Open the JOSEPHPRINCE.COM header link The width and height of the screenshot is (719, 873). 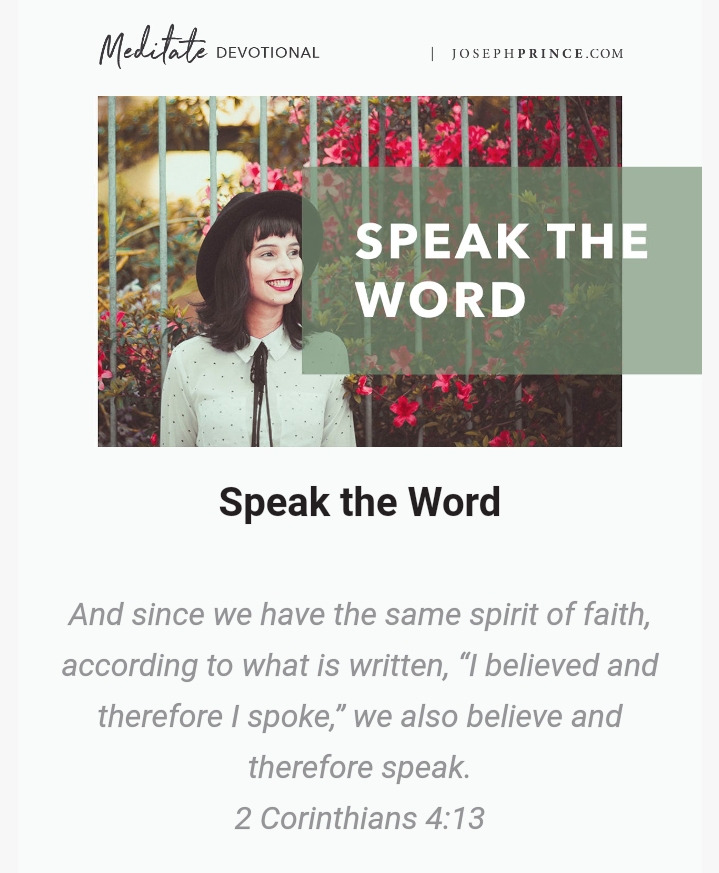(537, 54)
